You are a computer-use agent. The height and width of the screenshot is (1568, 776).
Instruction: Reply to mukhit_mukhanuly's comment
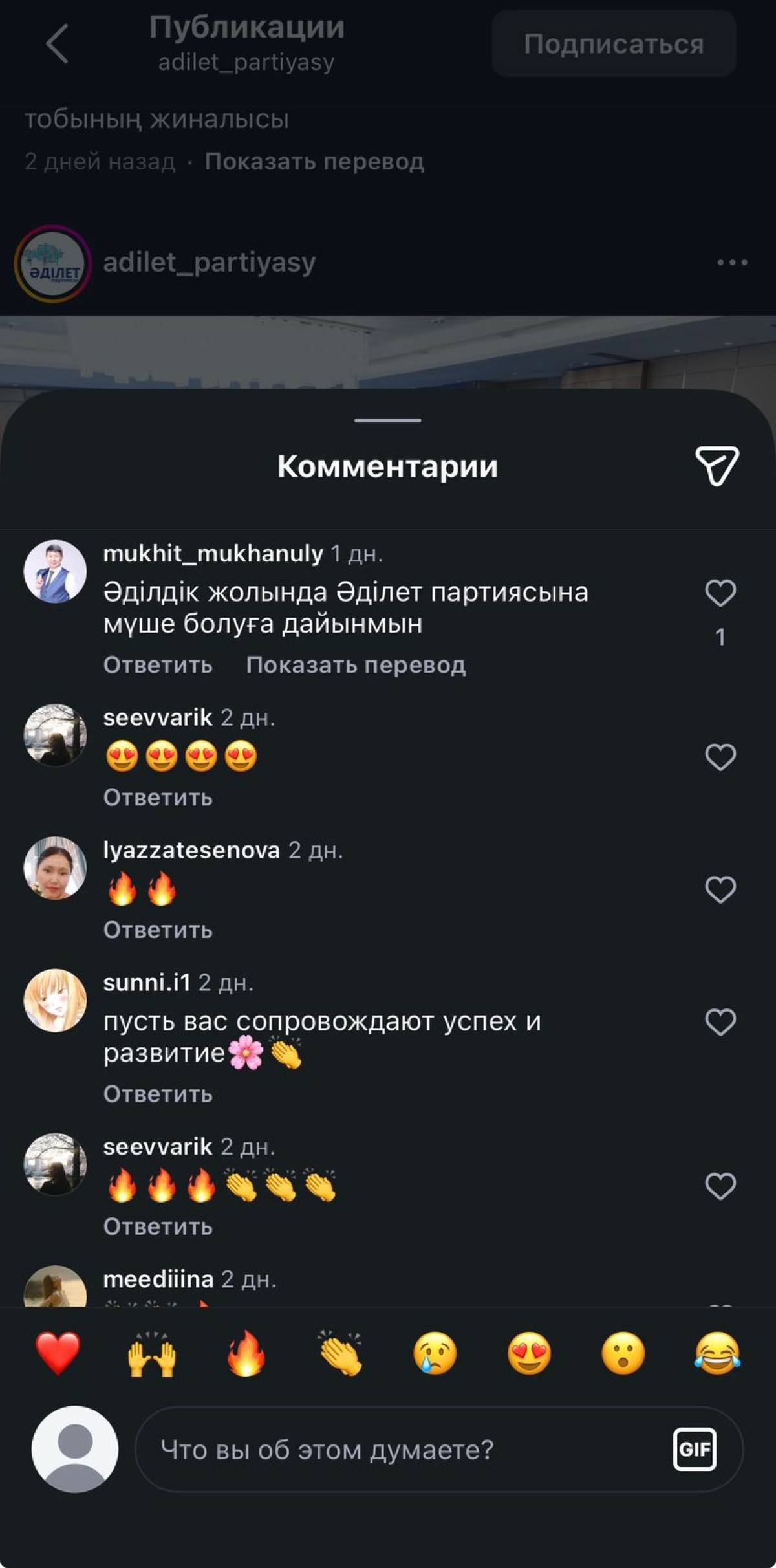(158, 665)
